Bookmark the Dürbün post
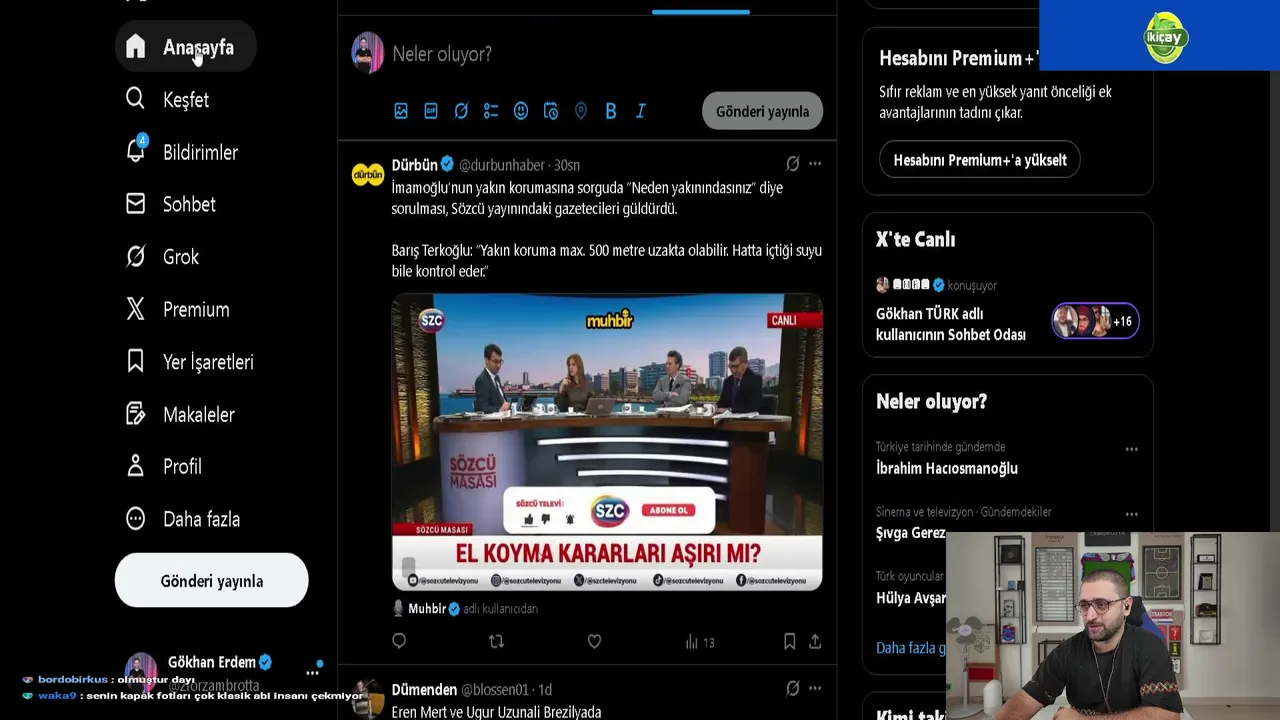The height and width of the screenshot is (720, 1280). click(789, 642)
